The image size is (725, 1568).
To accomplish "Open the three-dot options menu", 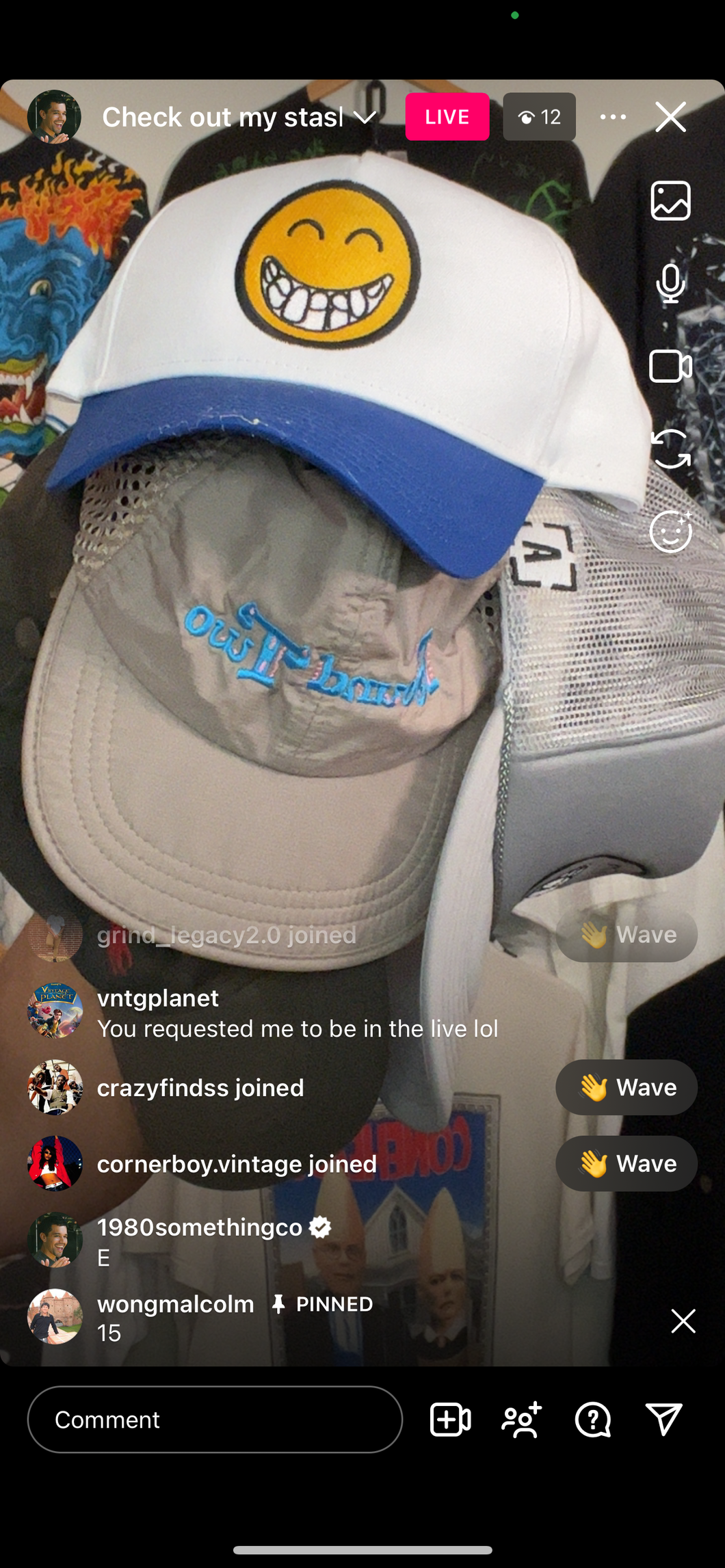I will coord(613,117).
